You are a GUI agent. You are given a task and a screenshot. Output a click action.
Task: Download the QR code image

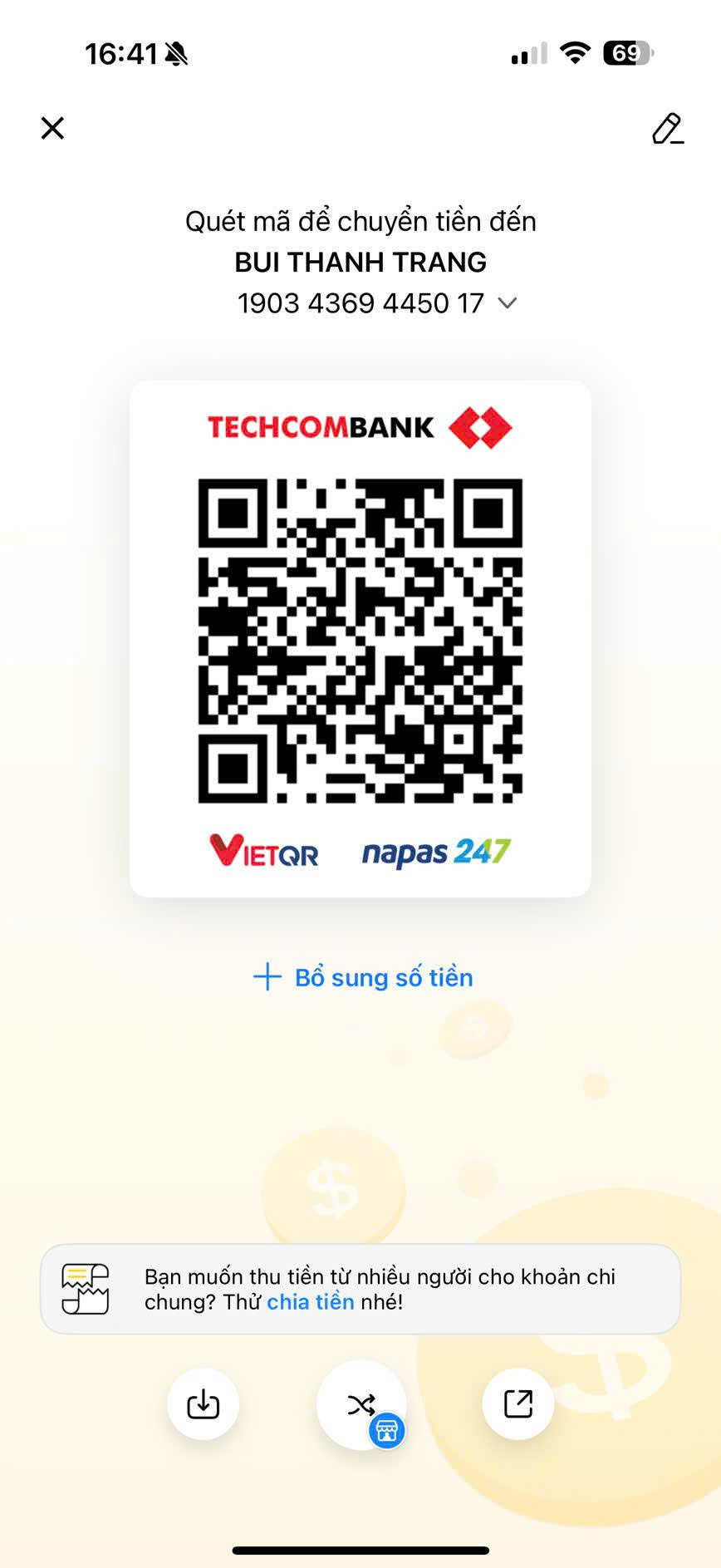pos(204,1404)
